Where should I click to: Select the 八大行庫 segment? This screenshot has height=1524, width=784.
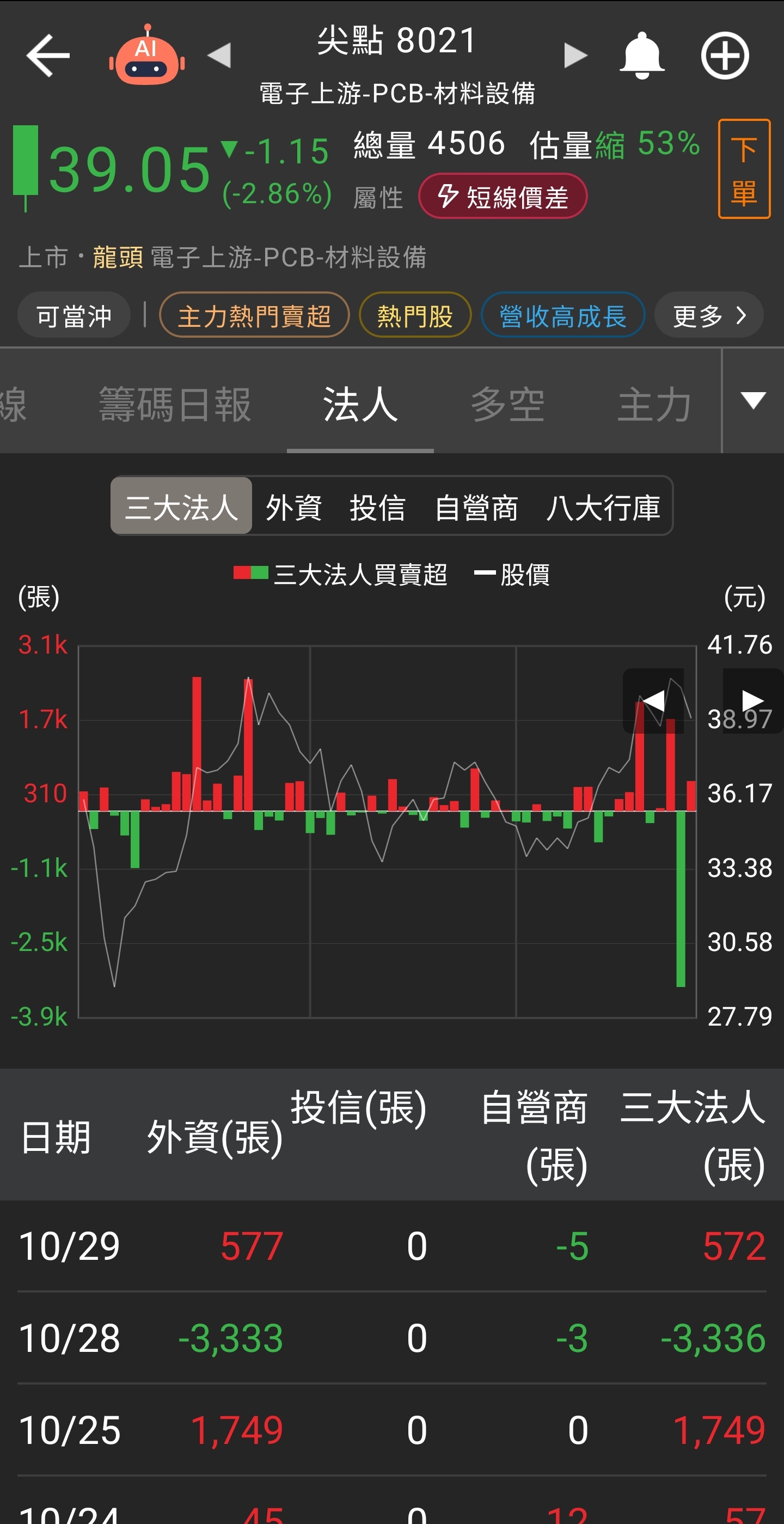point(603,507)
